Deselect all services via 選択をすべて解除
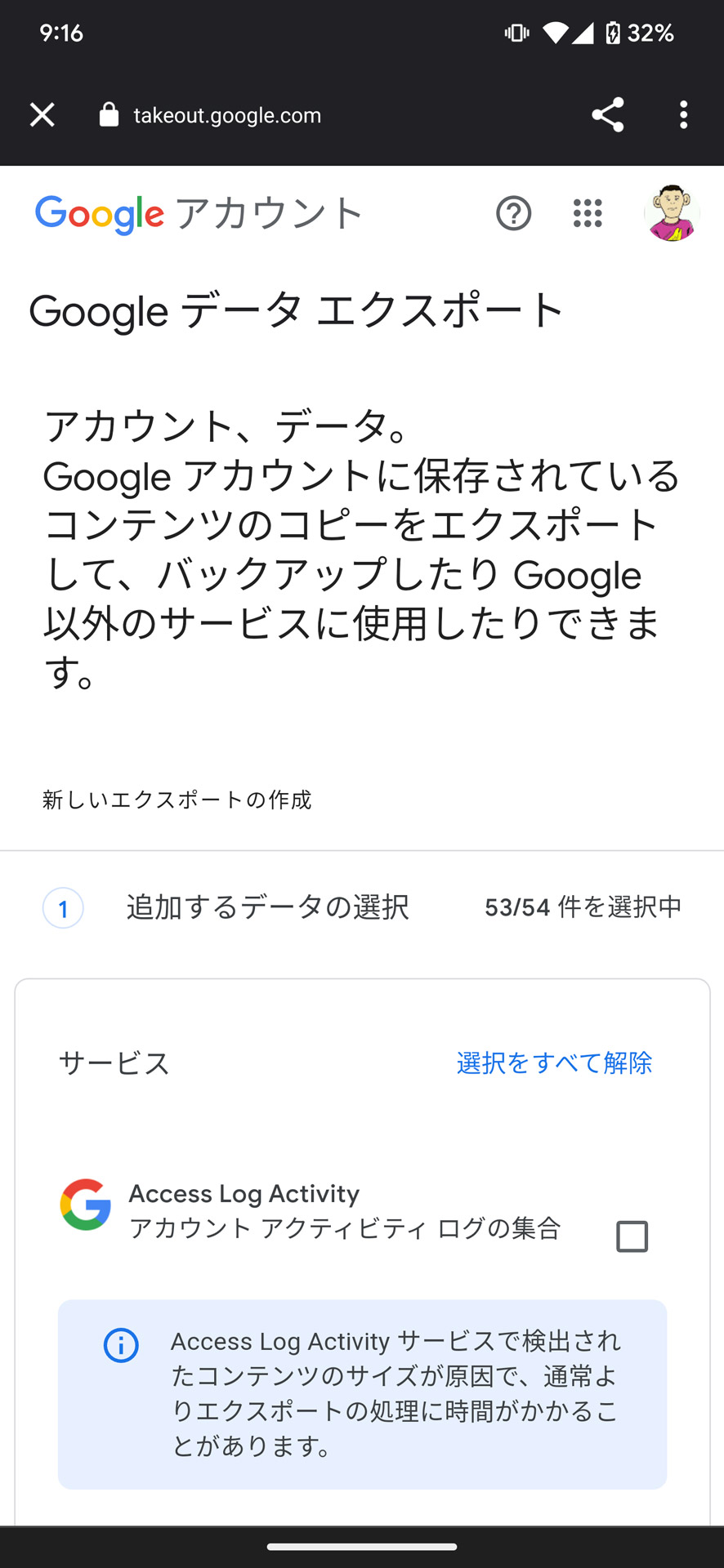 click(x=553, y=1063)
